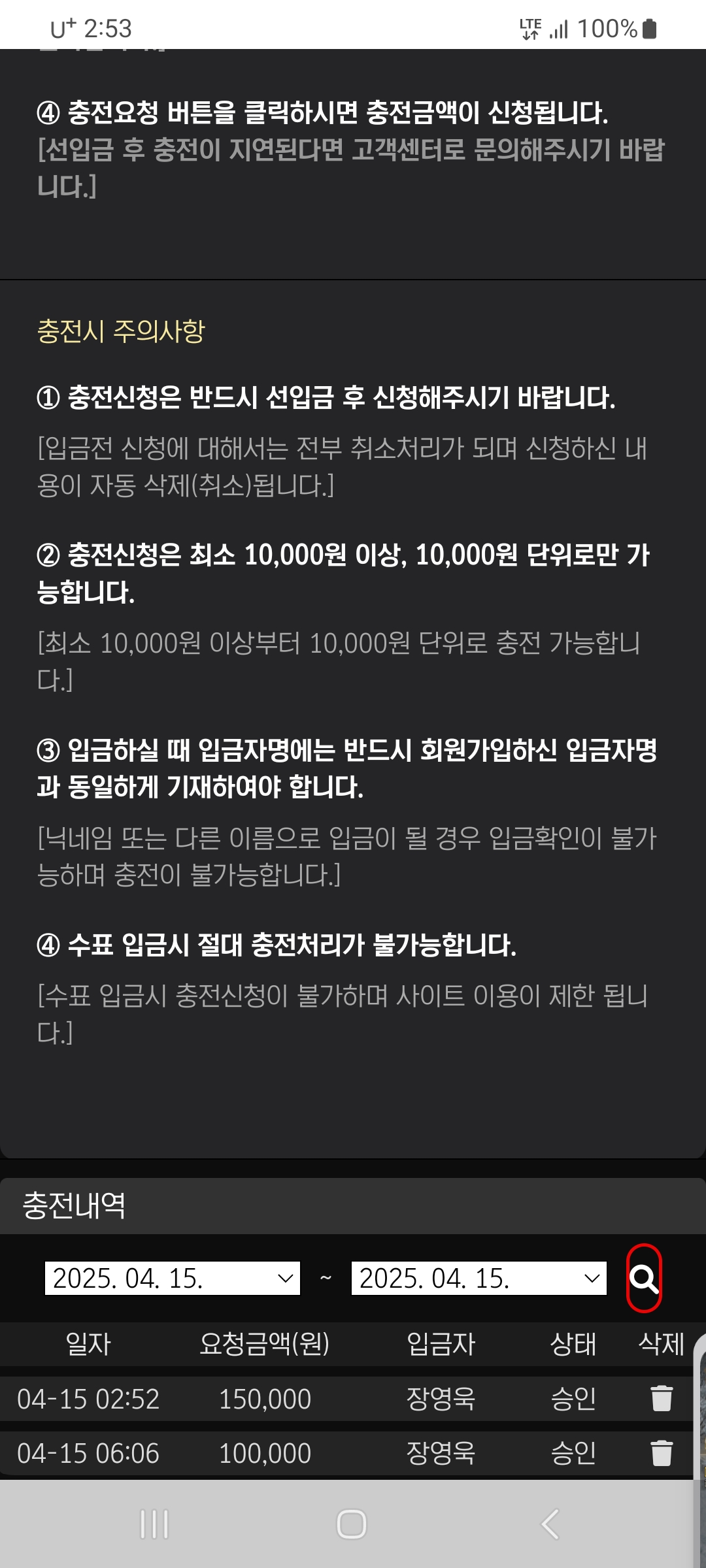Tap the search icon for charge history
Image resolution: width=706 pixels, height=1568 pixels.
(x=644, y=1279)
